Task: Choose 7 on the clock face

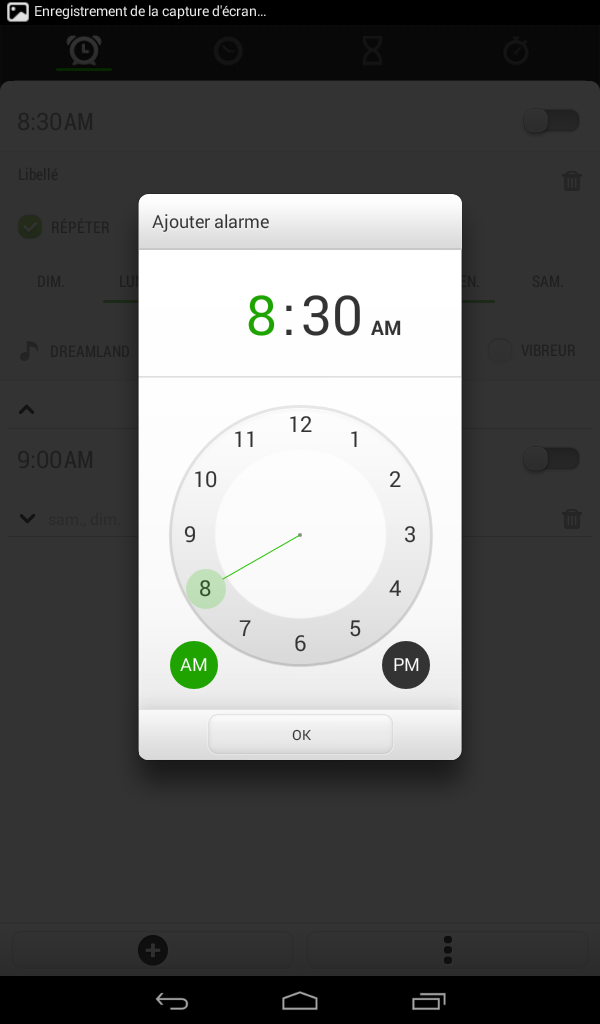Action: click(245, 629)
